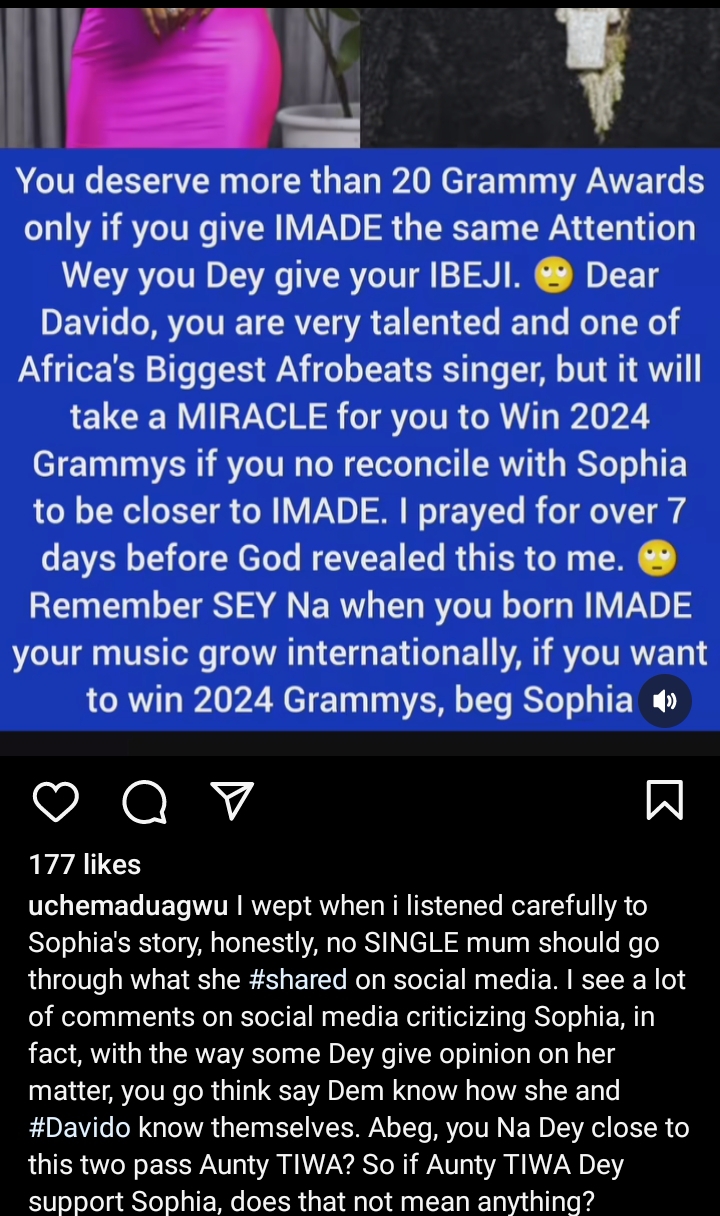The image size is (720, 1216).
Task: Toggle the video sound speaker icon
Action: (664, 701)
